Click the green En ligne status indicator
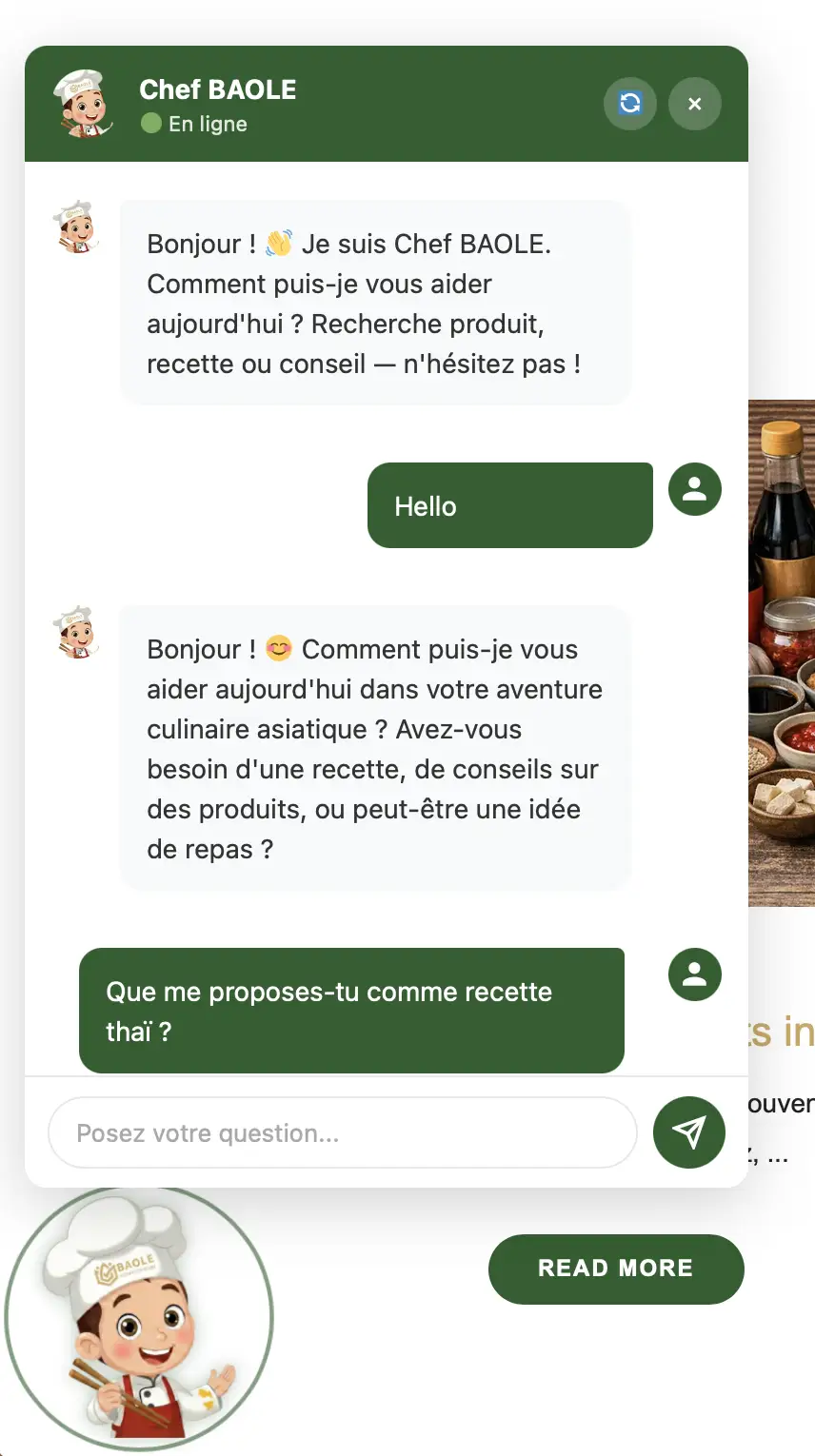815x1456 pixels. tap(150, 124)
